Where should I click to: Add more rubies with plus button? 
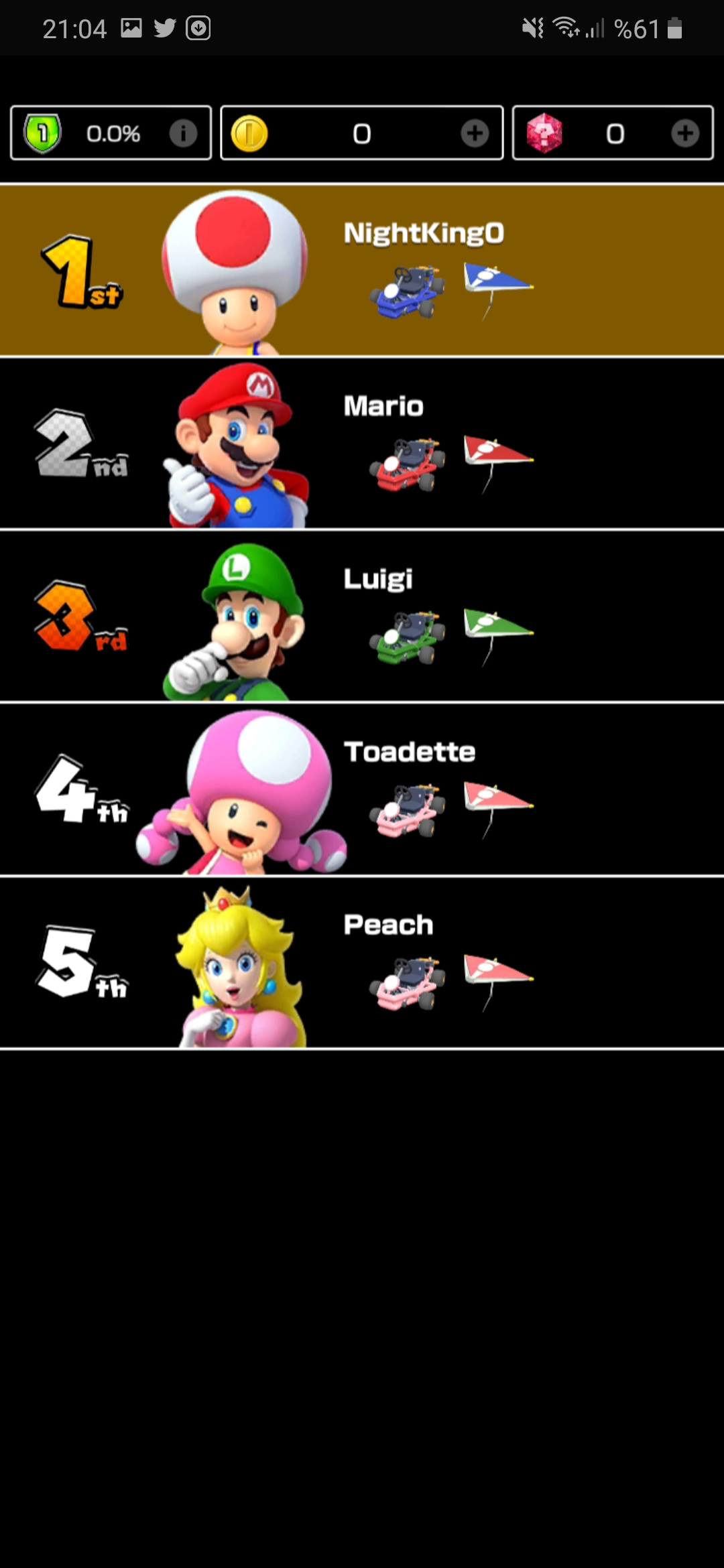click(x=685, y=133)
